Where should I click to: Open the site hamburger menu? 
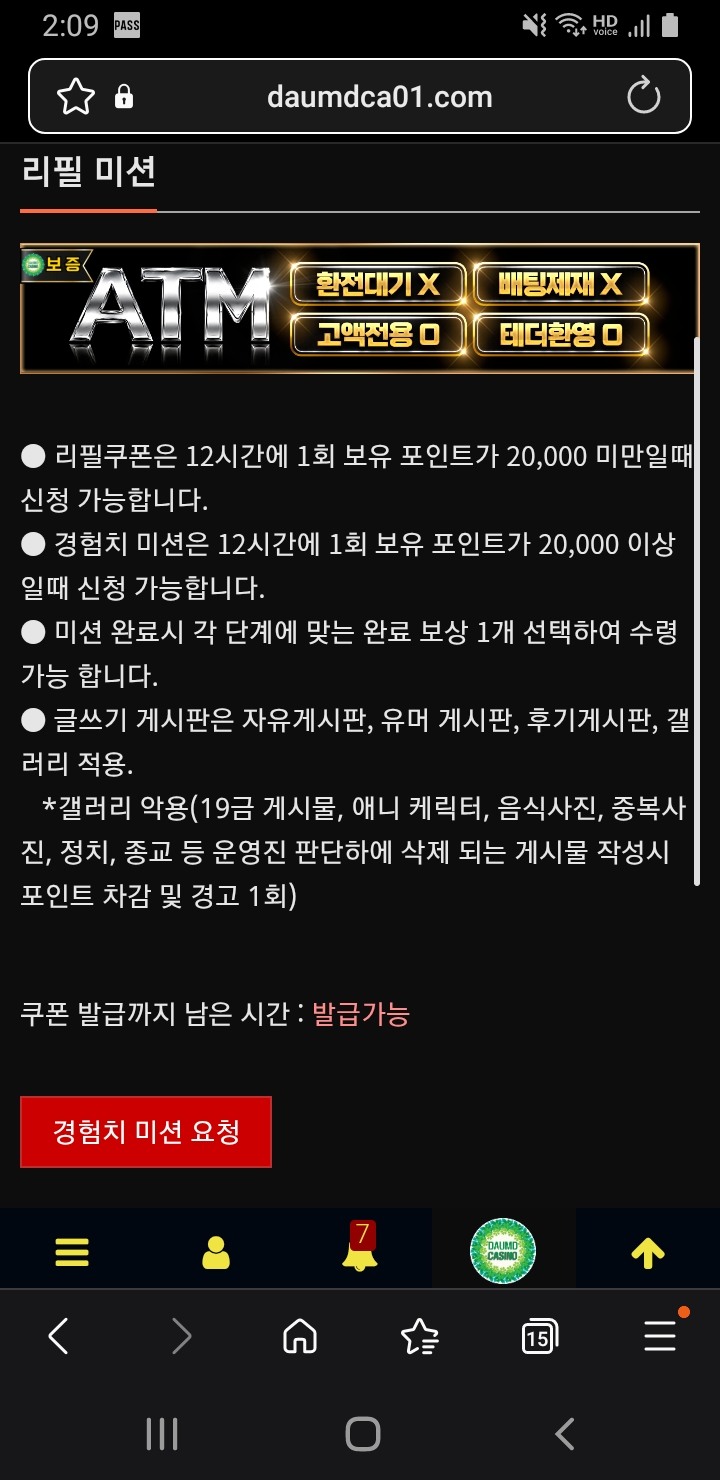(x=72, y=1252)
